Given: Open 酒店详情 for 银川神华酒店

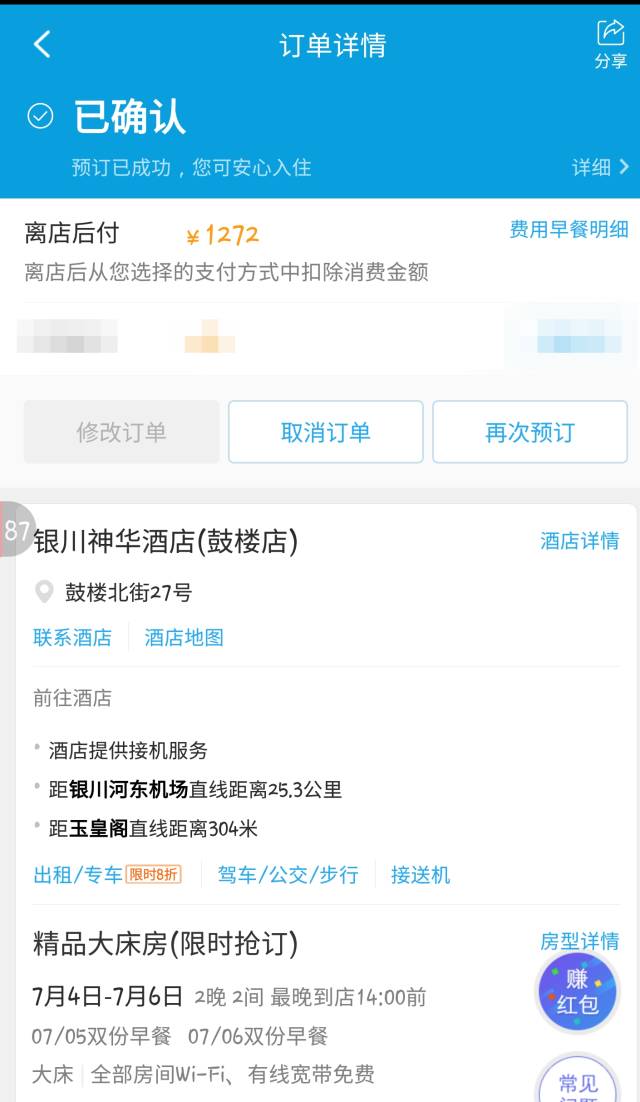Looking at the screenshot, I should pos(579,541).
